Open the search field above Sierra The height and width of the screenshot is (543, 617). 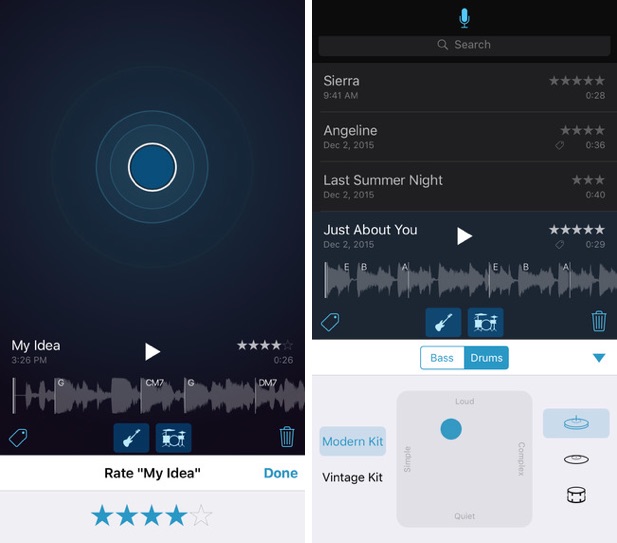tap(464, 45)
